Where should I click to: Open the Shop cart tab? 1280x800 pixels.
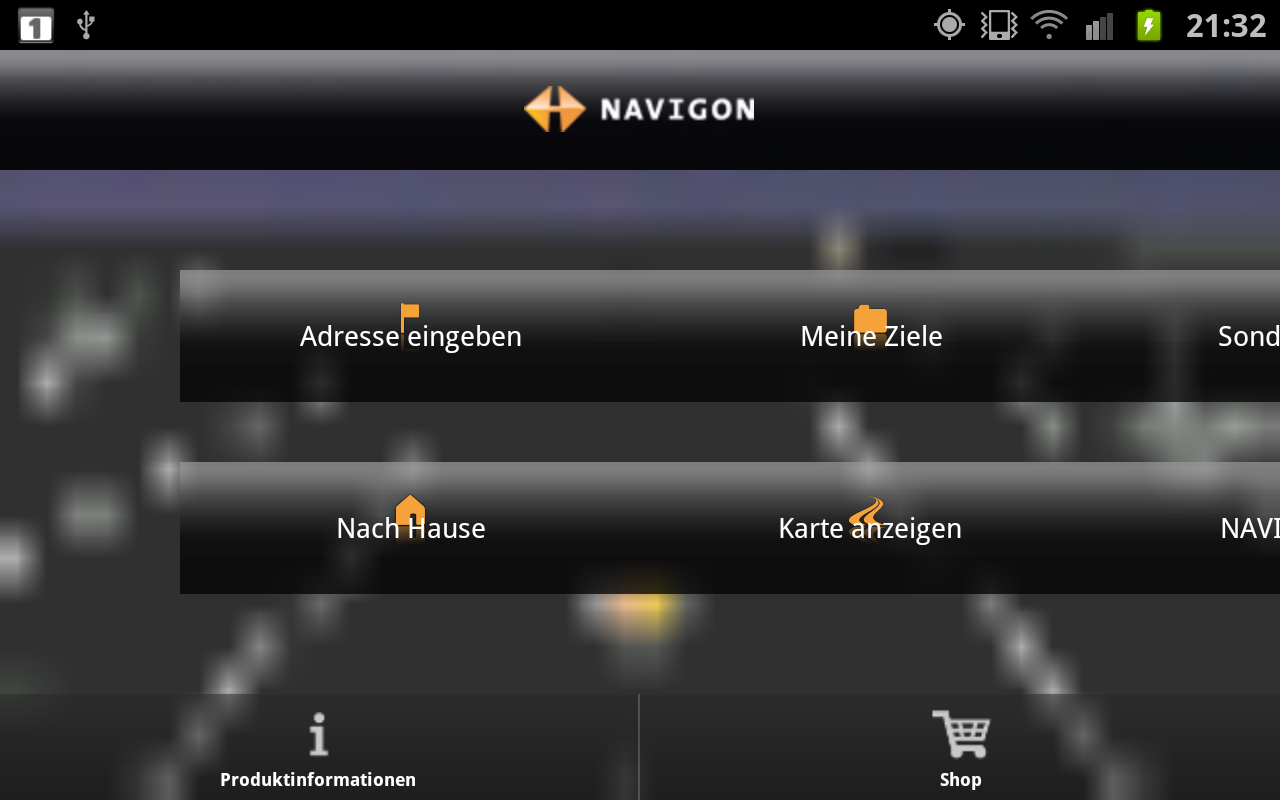click(x=960, y=750)
